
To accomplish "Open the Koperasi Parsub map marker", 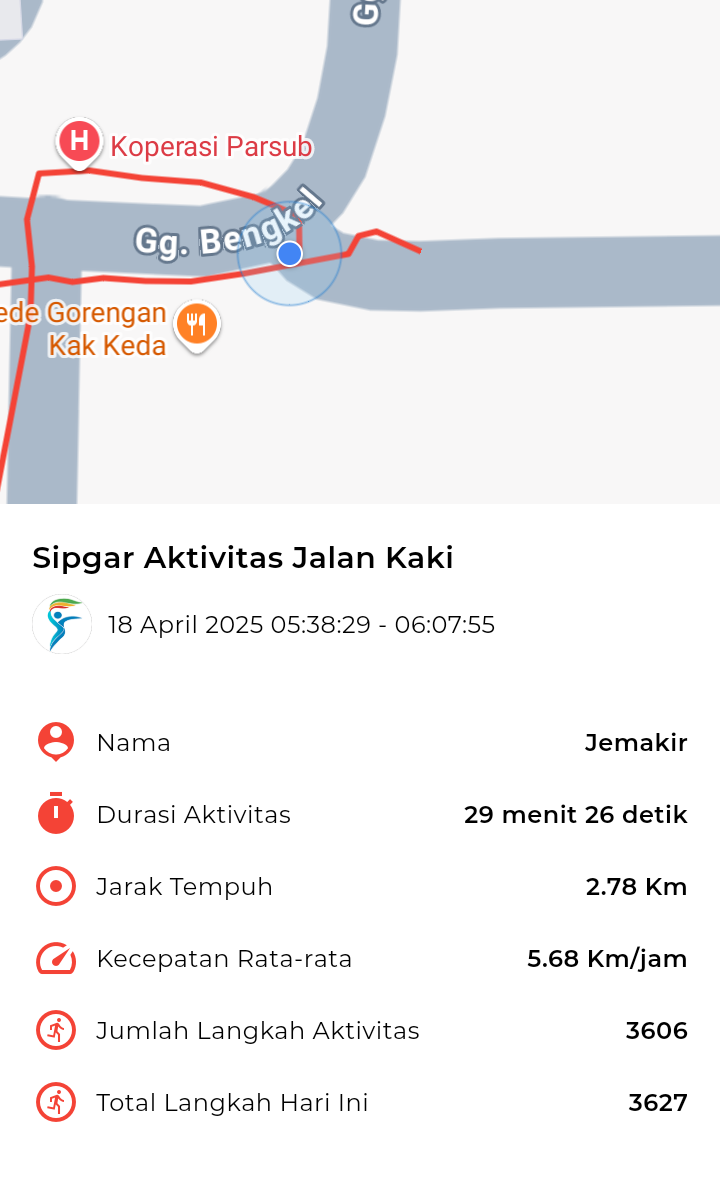I will click(x=79, y=143).
